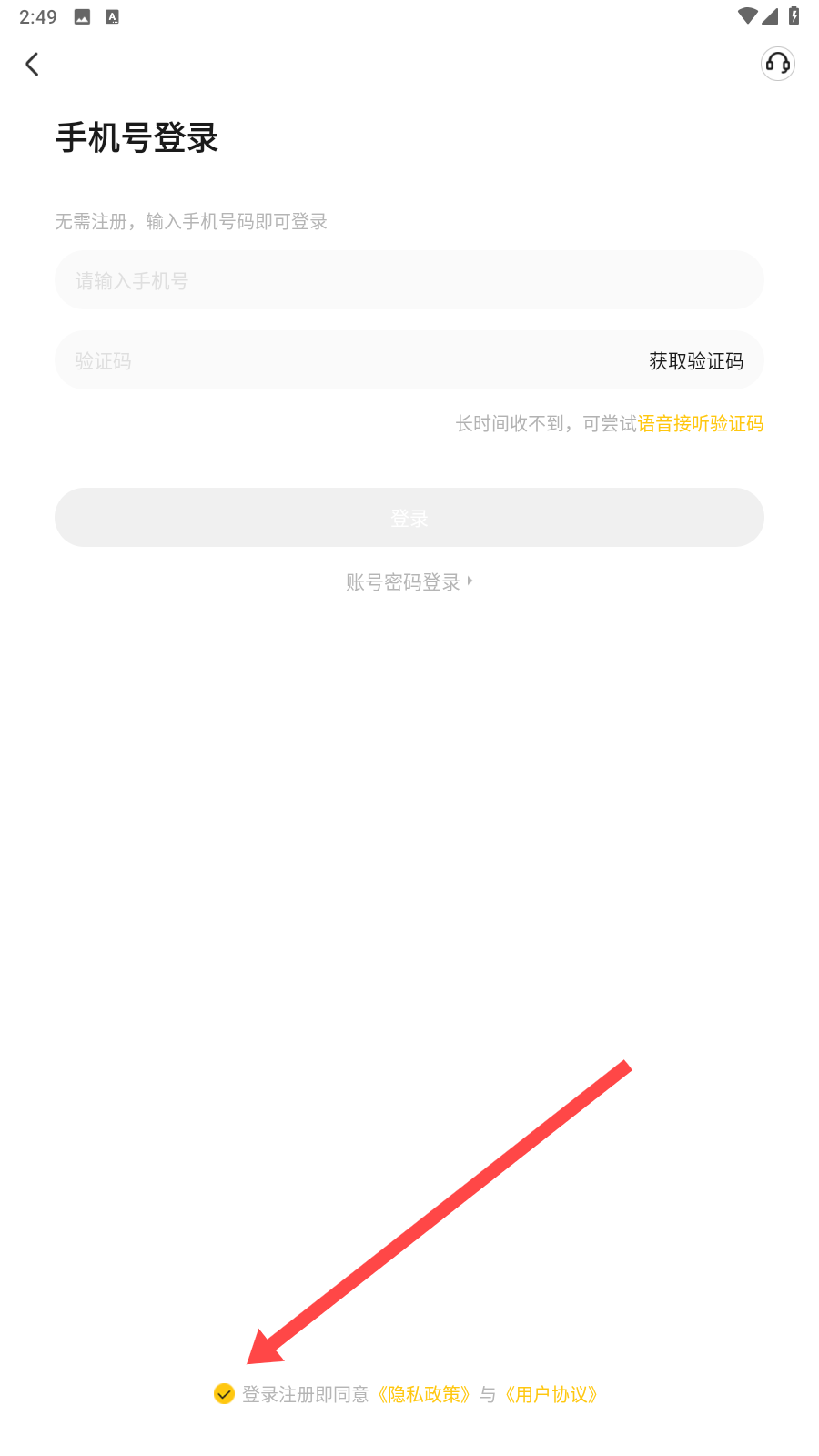Go back using the top-left arrow
Screen dimensions: 819x1456
(33, 64)
